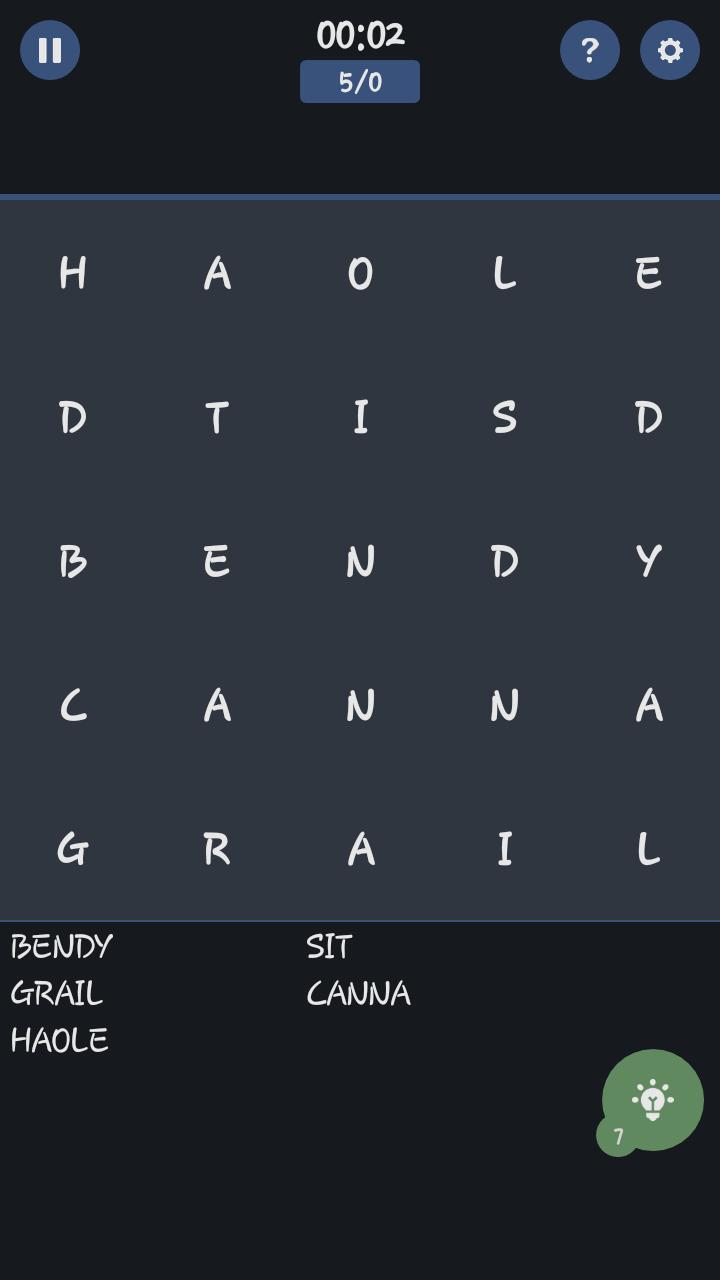Select letter T in the second row

(x=216, y=417)
